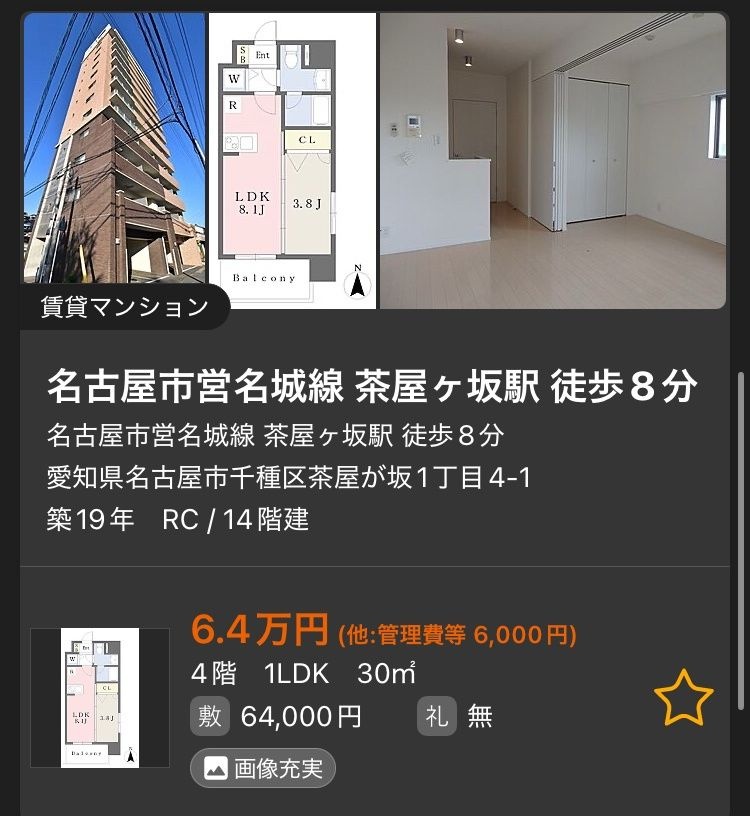750x816 pixels.
Task: Open the room interior photo
Action: pos(552,160)
